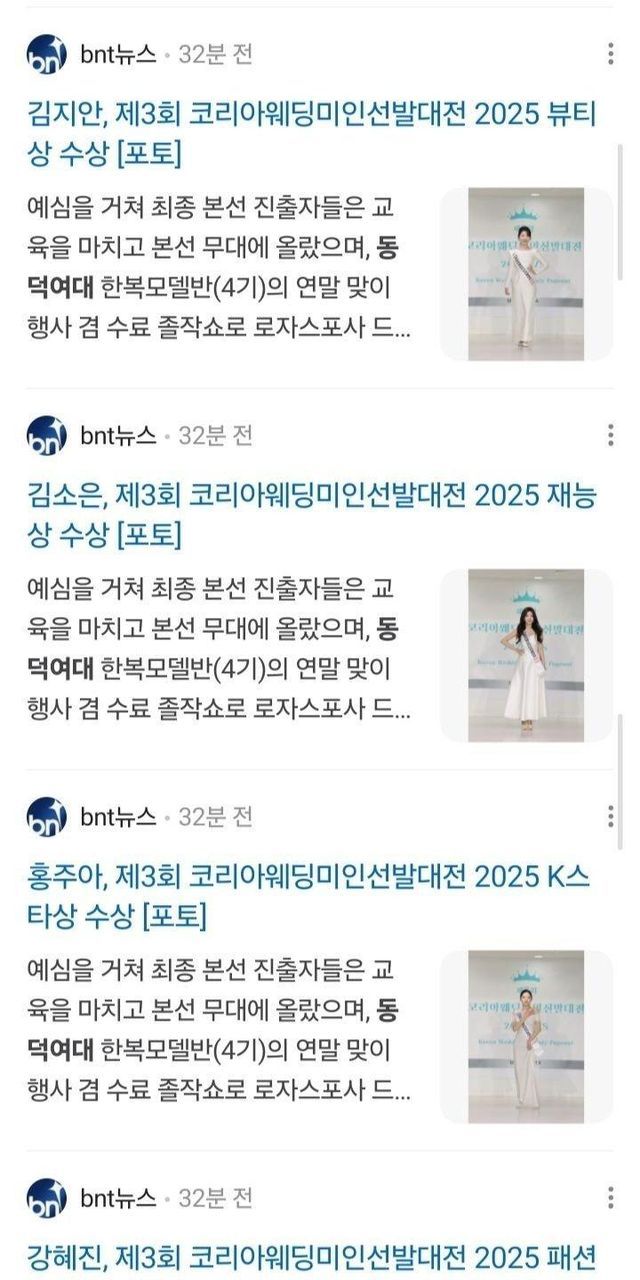The height and width of the screenshot is (1280, 640).
Task: Open overflow menu for the 강혜진 article
Action: coord(610,1197)
